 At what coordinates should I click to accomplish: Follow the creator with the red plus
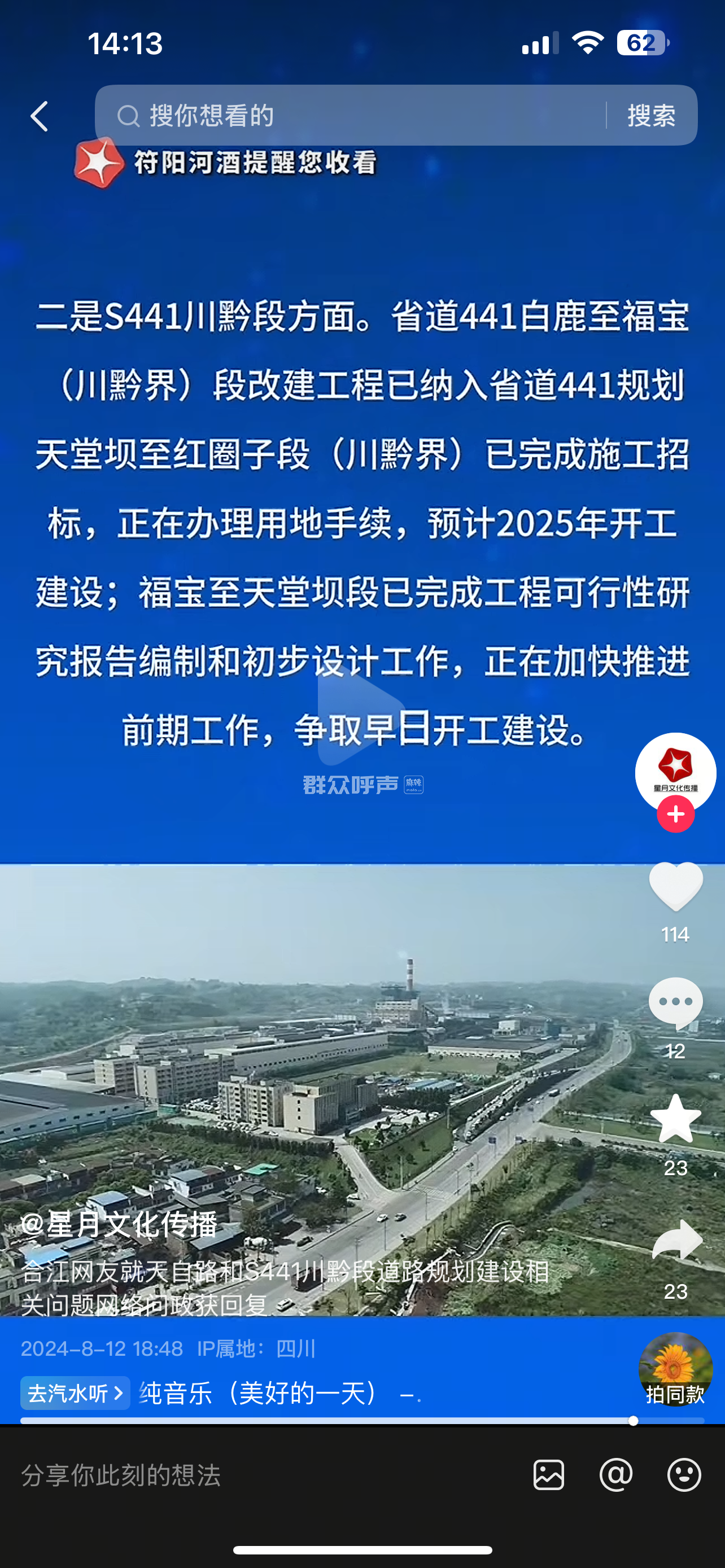point(676,814)
